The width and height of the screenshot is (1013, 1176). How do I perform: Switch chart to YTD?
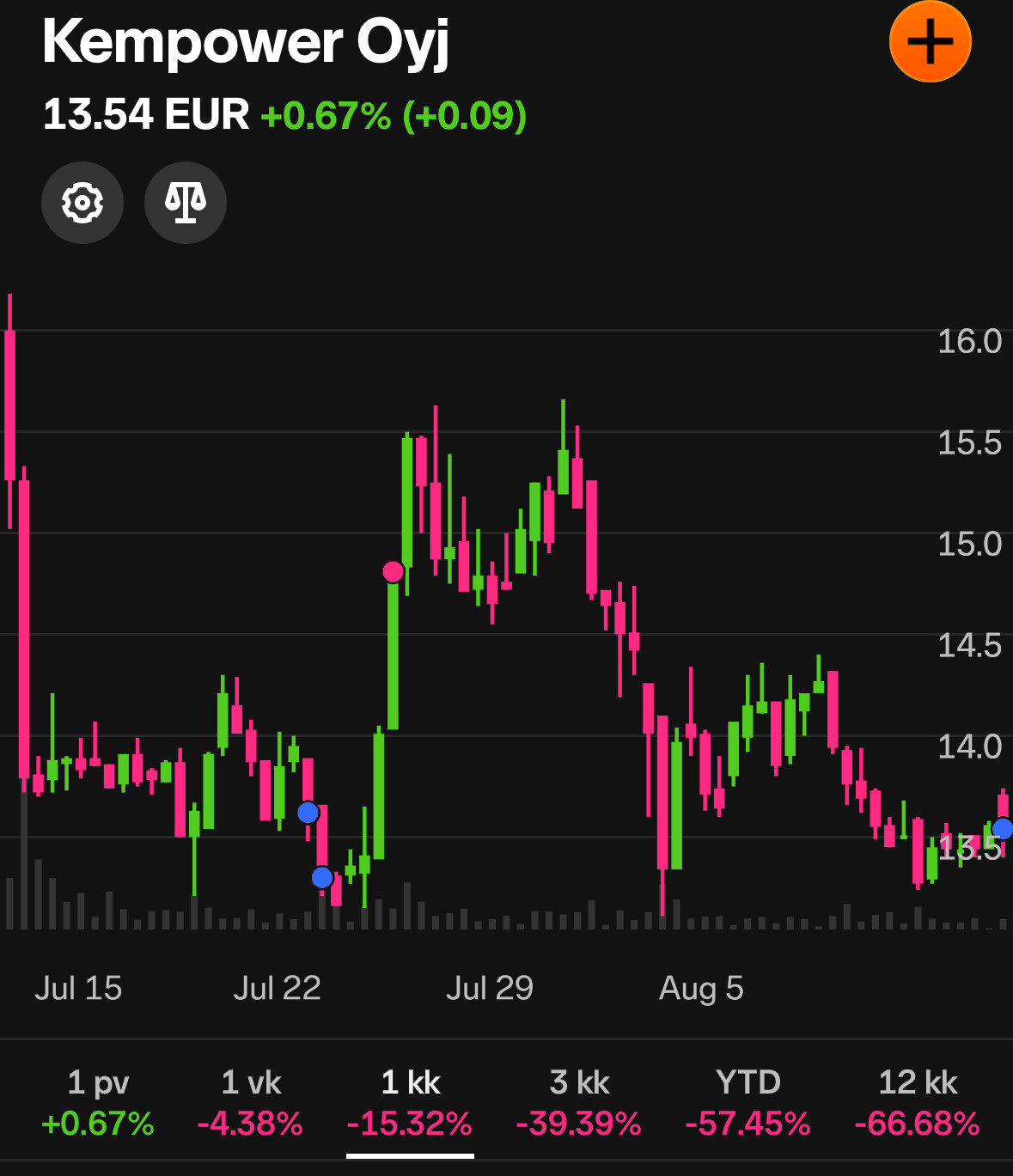point(748,1102)
